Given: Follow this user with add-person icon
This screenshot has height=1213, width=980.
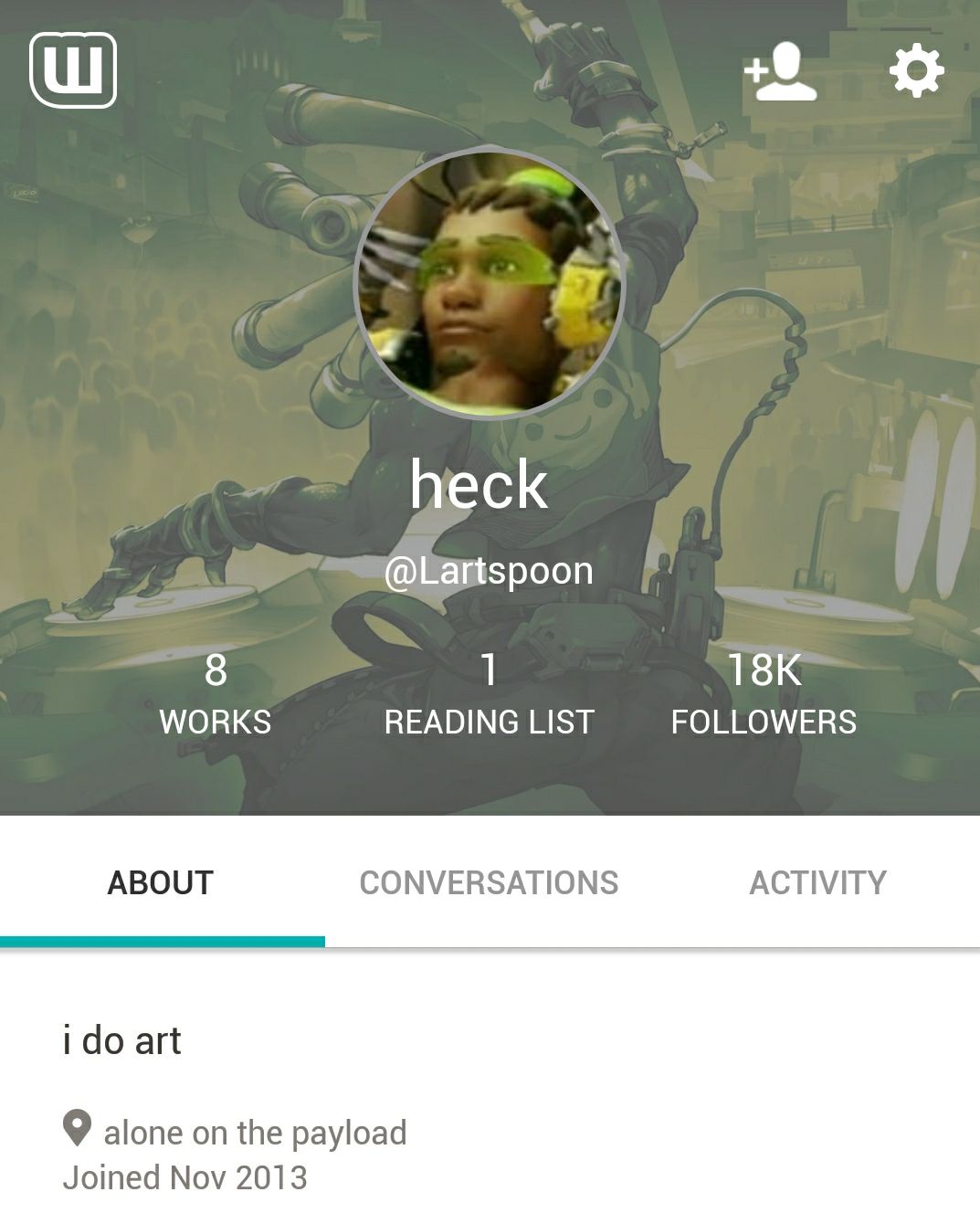Looking at the screenshot, I should (x=780, y=71).
